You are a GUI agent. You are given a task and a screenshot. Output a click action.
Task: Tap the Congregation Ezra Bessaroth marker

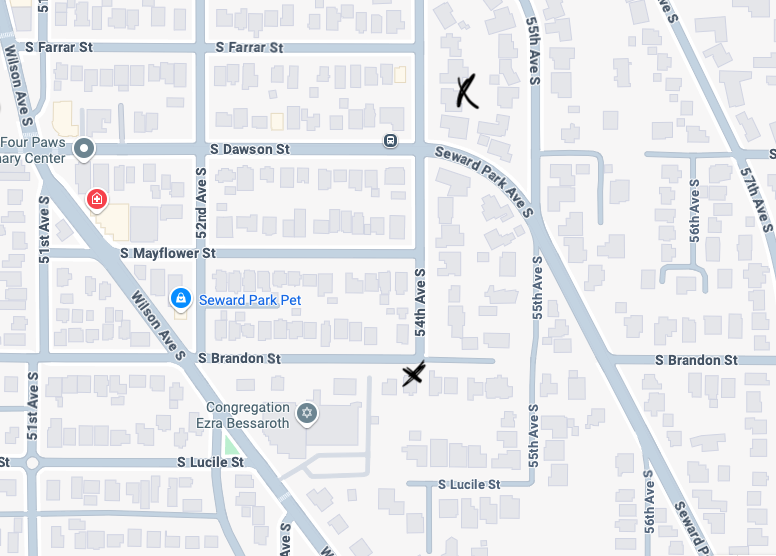click(x=307, y=412)
